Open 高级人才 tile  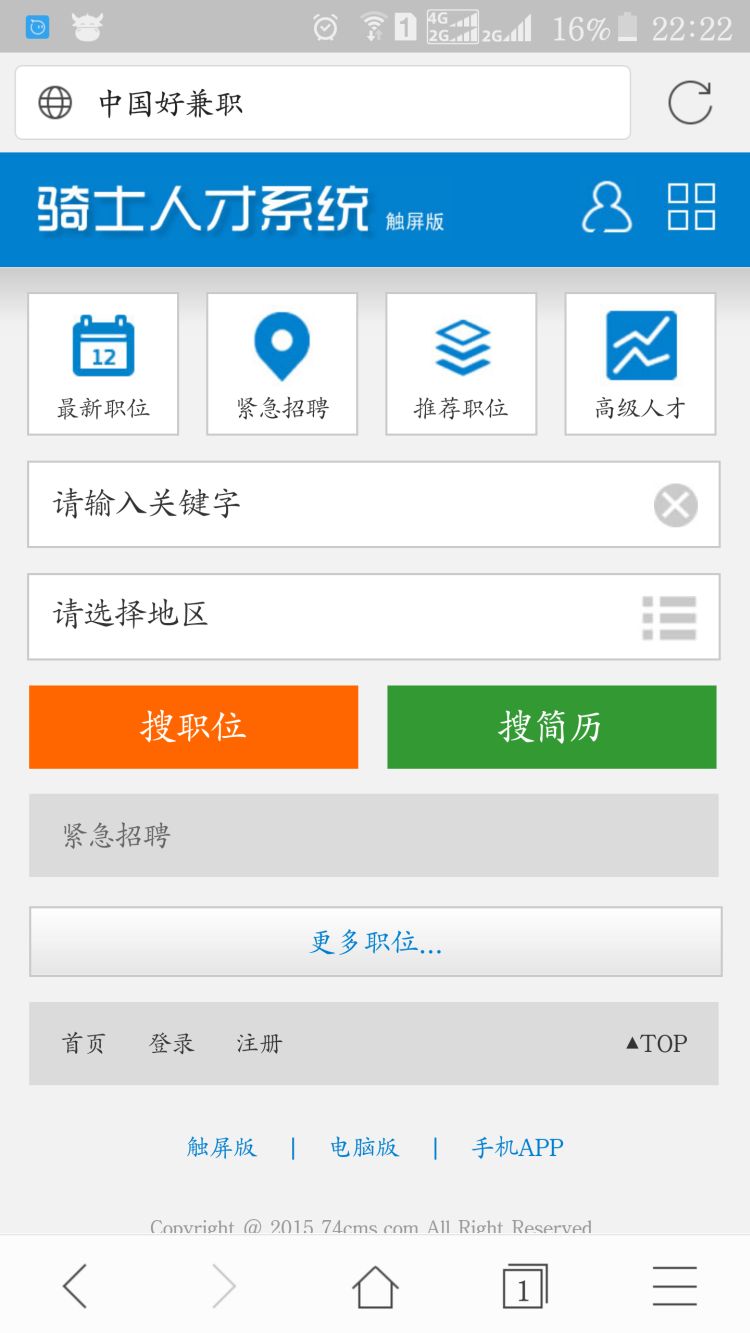[640, 364]
